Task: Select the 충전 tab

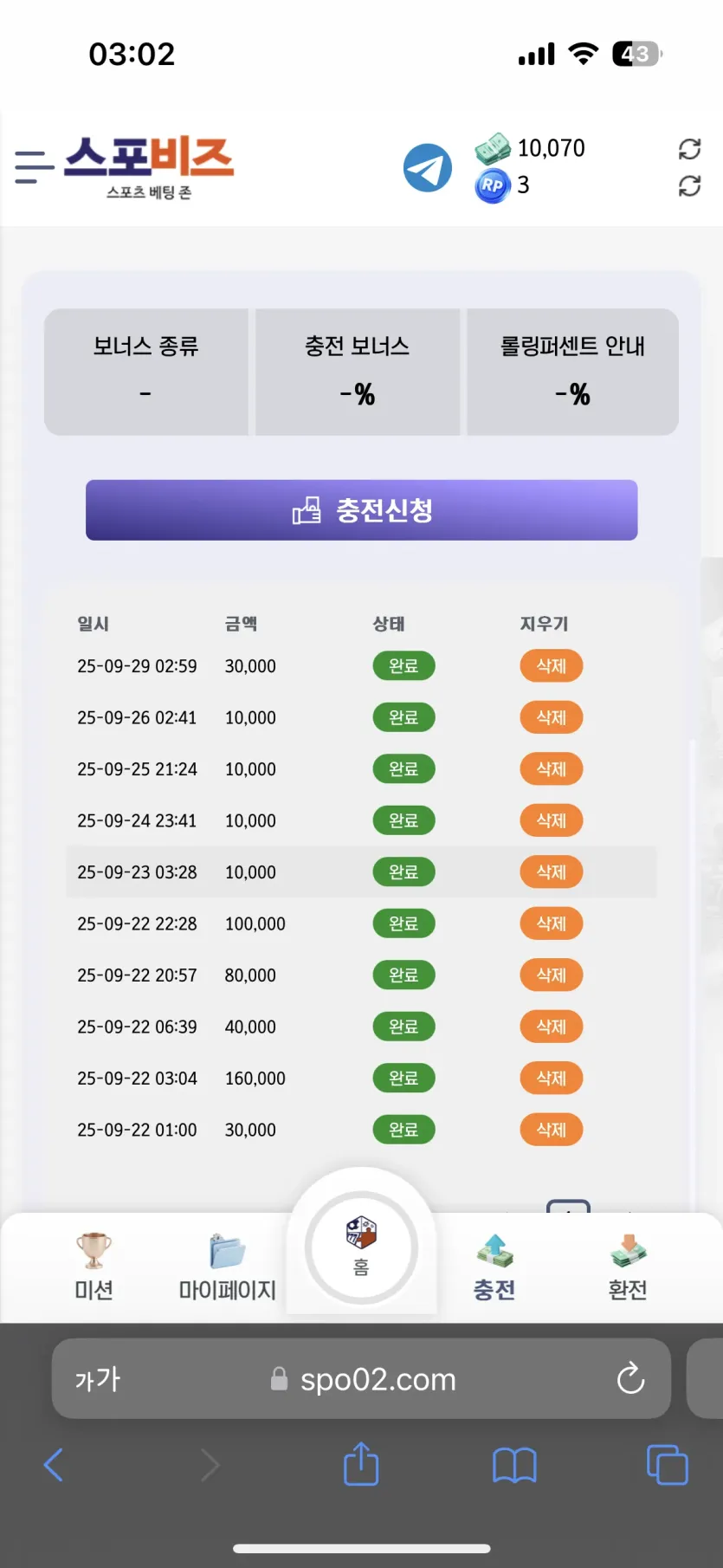Action: pos(494,1267)
